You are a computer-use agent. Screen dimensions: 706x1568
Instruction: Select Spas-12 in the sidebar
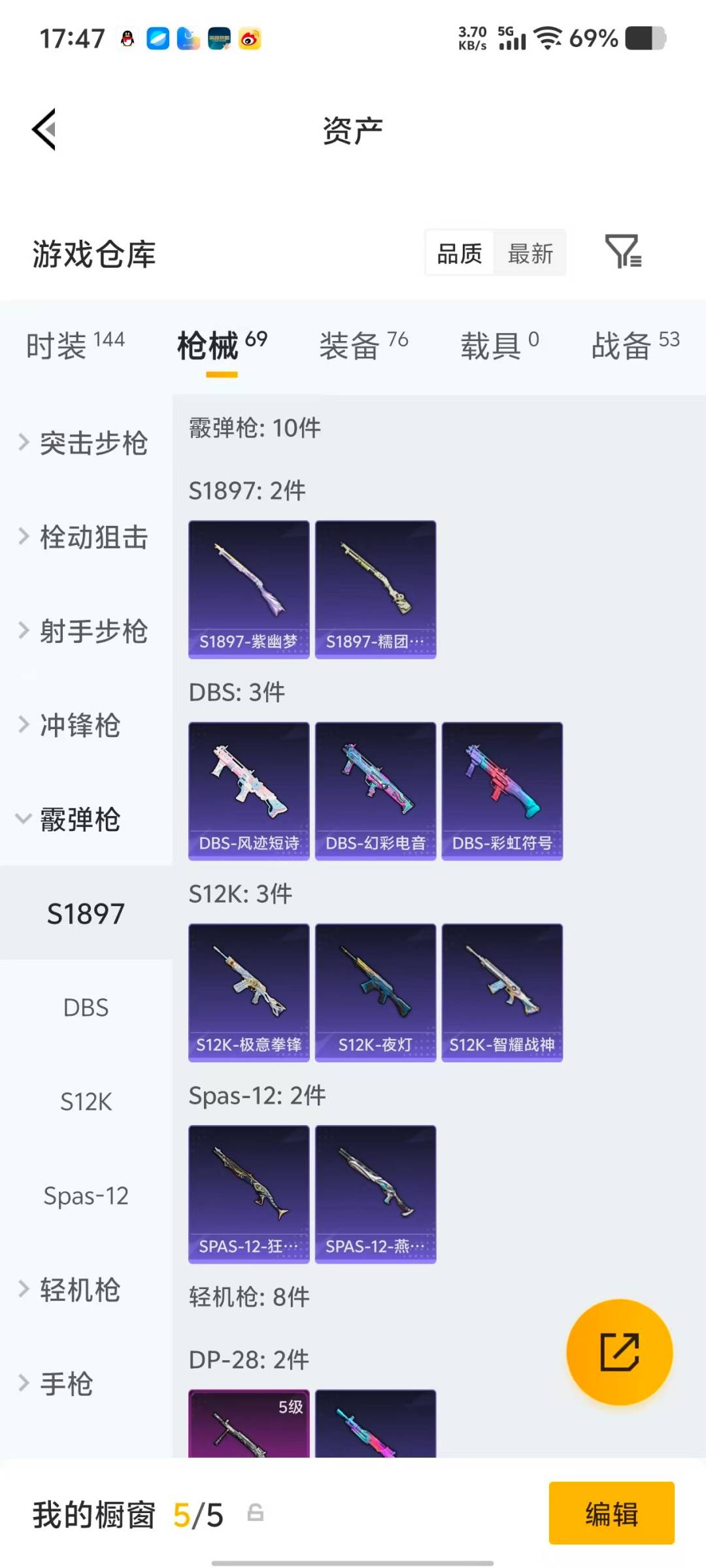[86, 1196]
